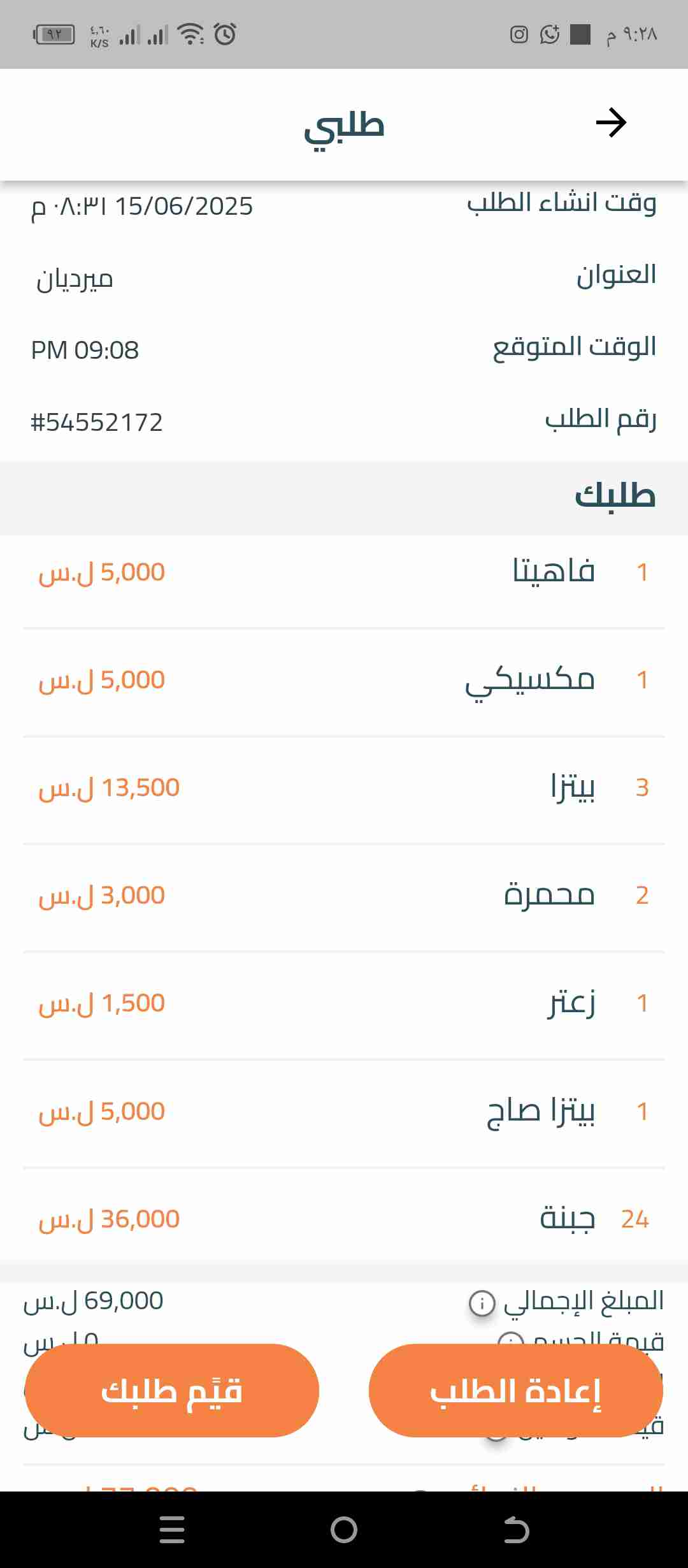
Task: Go to the system home screen
Action: (x=344, y=1530)
